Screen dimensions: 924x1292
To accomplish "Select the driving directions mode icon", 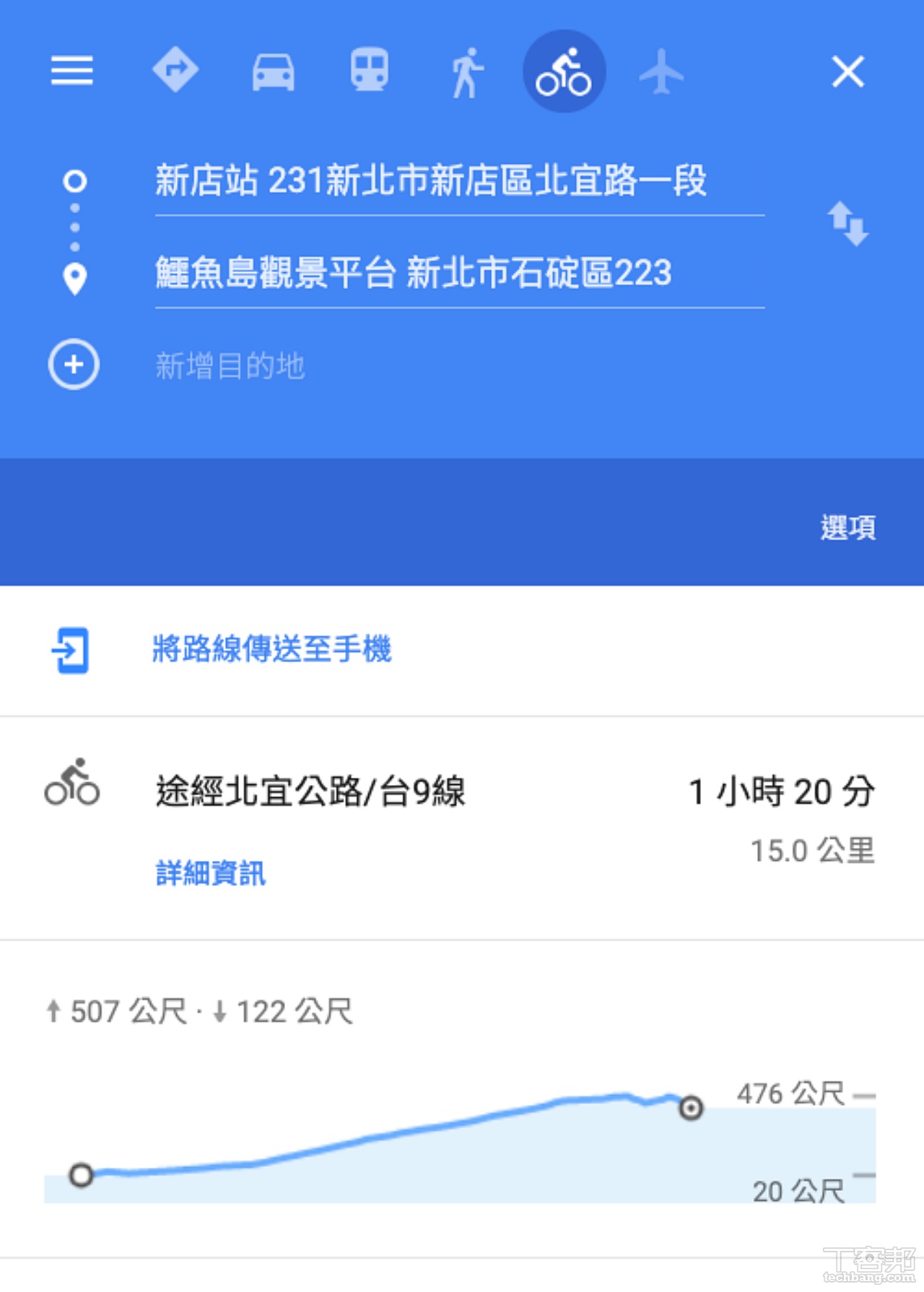I will point(272,70).
